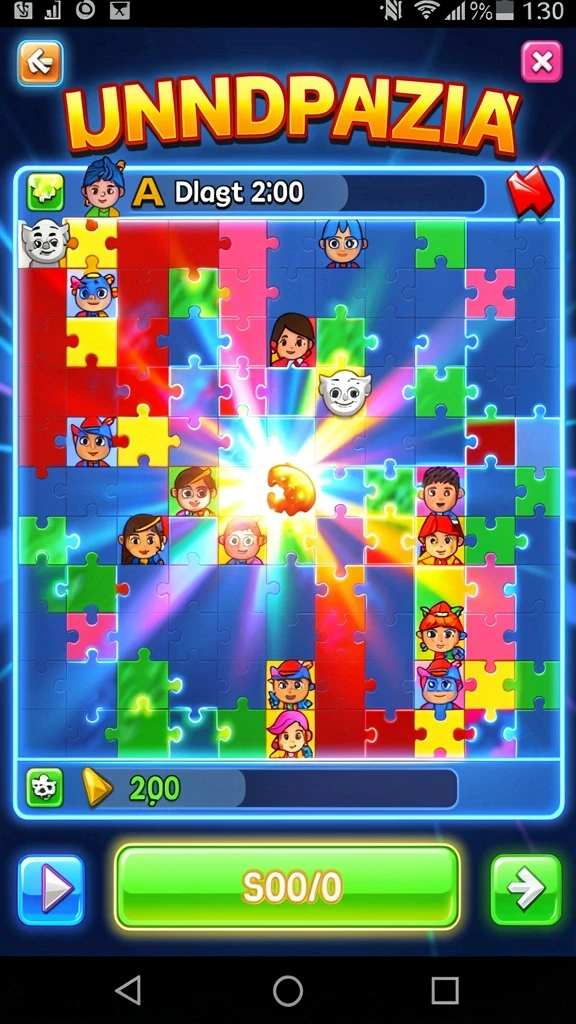Tap the golden piece in the board center
This screenshot has width=576, height=1024.
tap(291, 489)
